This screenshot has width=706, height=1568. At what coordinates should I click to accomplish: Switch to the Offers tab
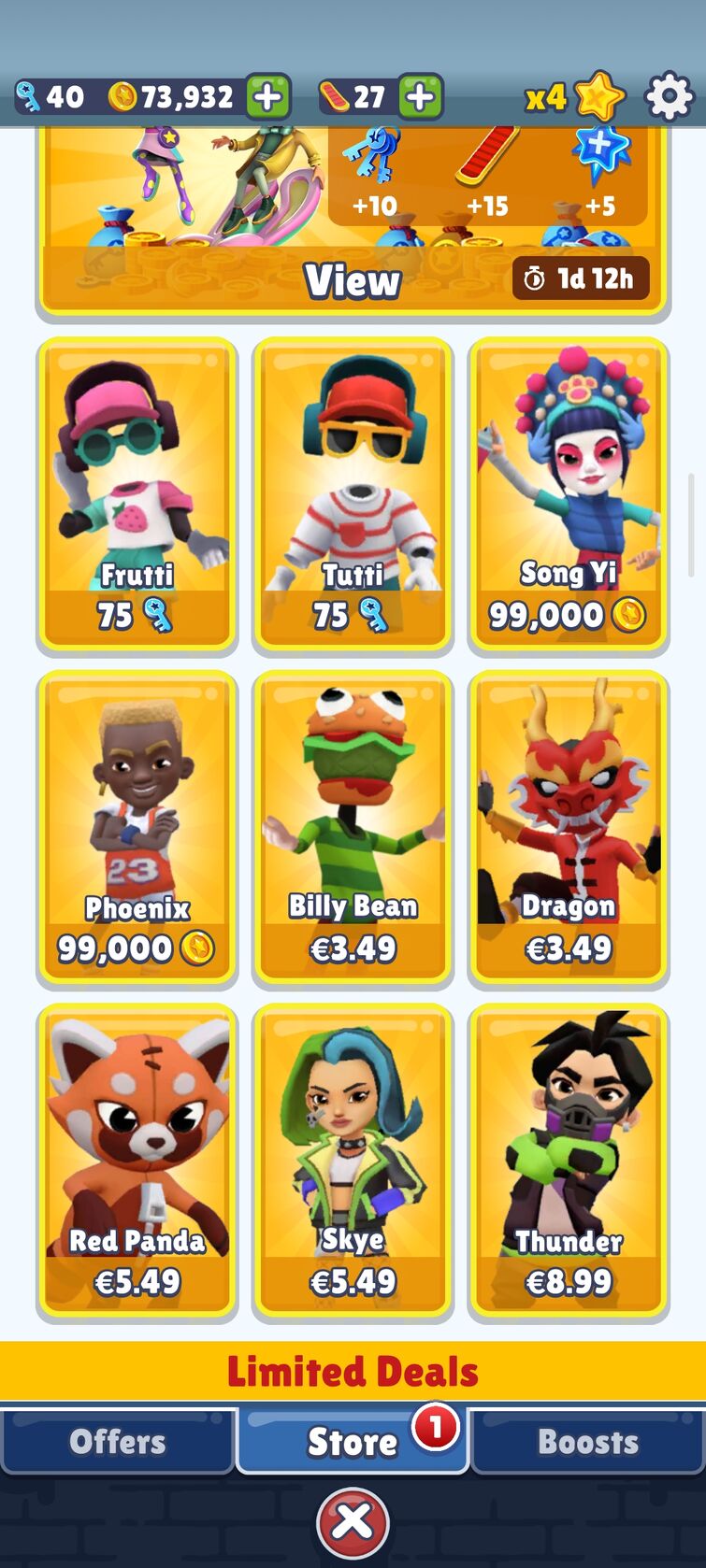pyautogui.click(x=118, y=1441)
